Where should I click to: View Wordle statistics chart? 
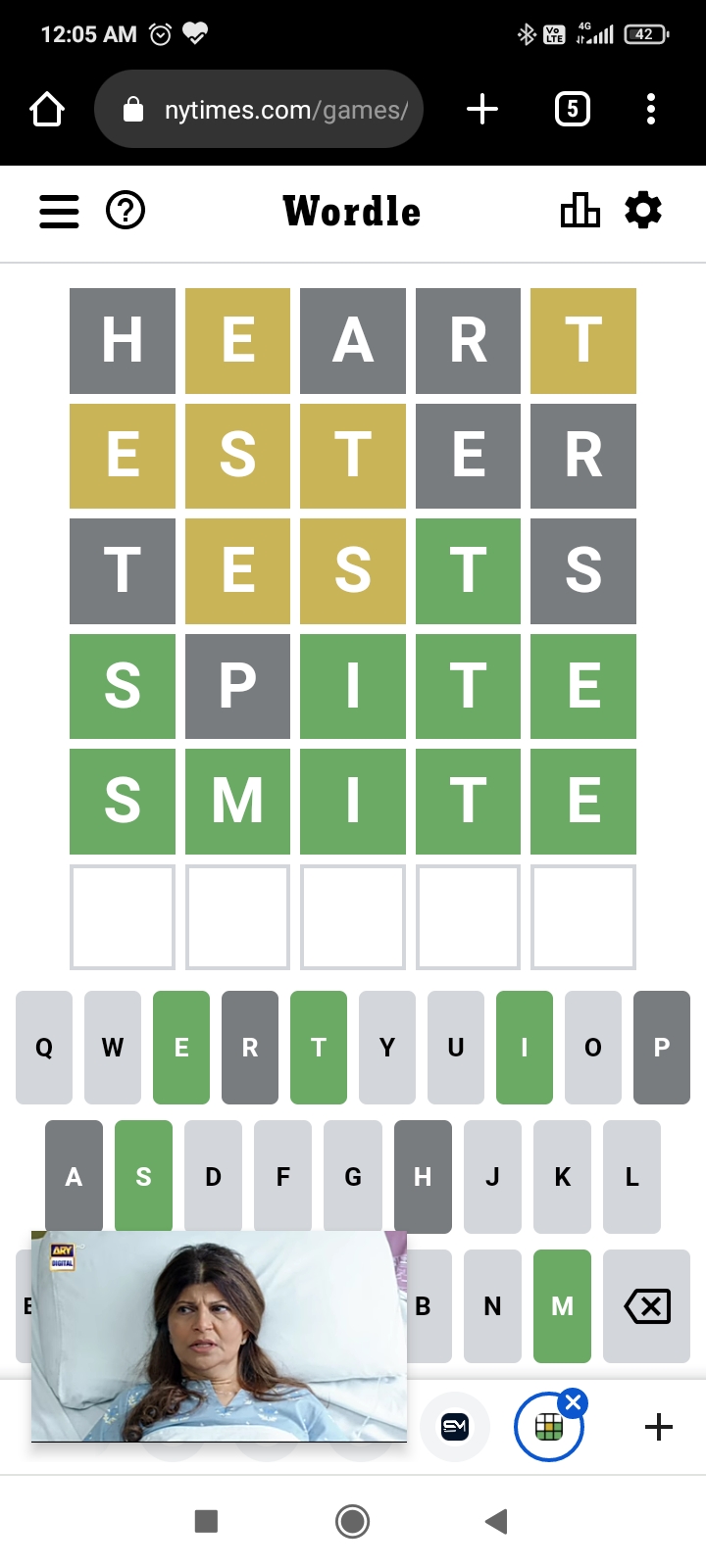[580, 211]
